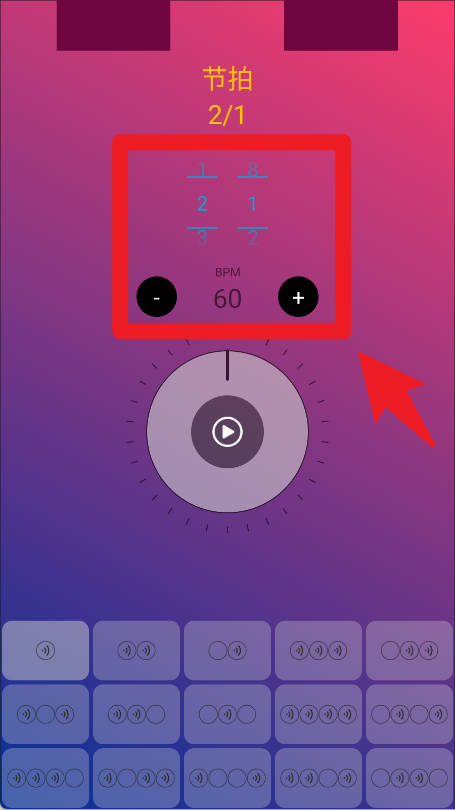Tap the right note-value picker showing 1
The width and height of the screenshot is (455, 810).
pyautogui.click(x=253, y=204)
